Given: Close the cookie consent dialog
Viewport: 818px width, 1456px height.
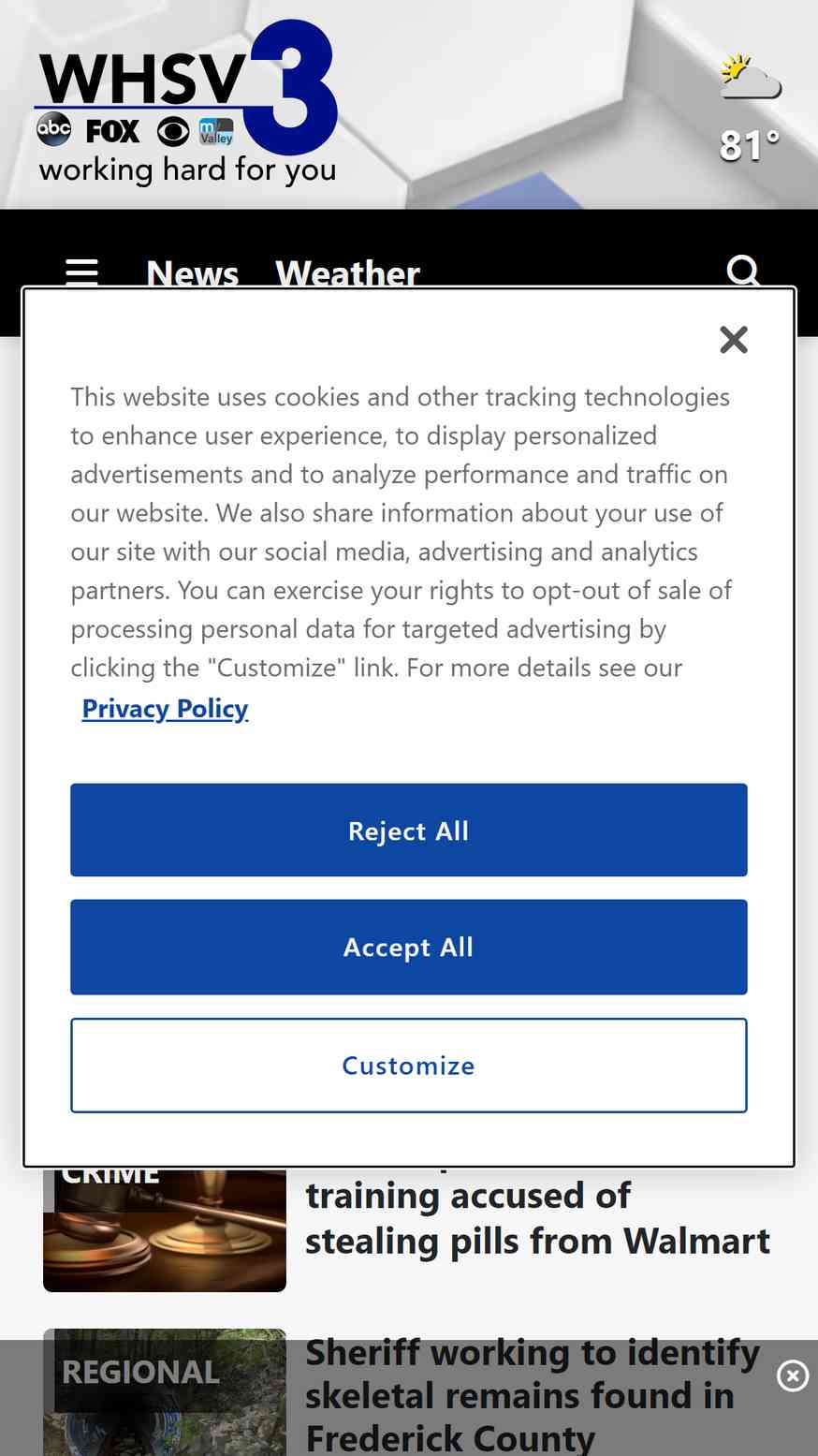Looking at the screenshot, I should [x=734, y=339].
